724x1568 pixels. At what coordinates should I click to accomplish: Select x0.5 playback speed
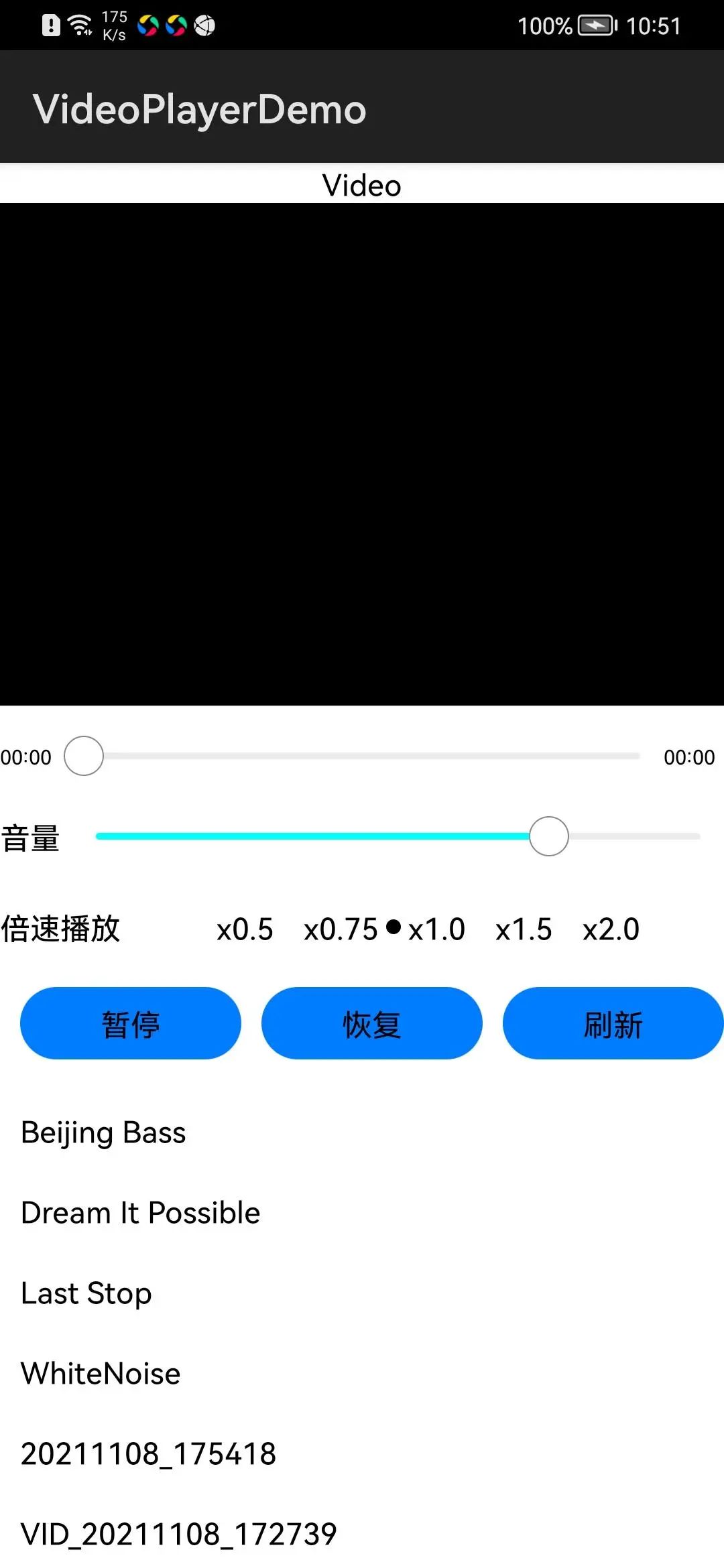(245, 929)
